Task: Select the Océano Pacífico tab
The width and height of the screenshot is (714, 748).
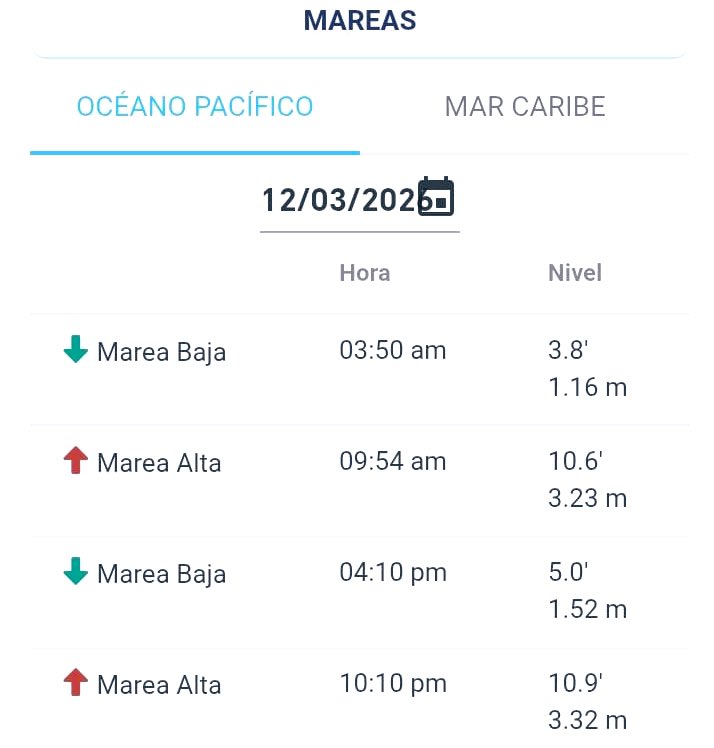Action: coord(195,106)
